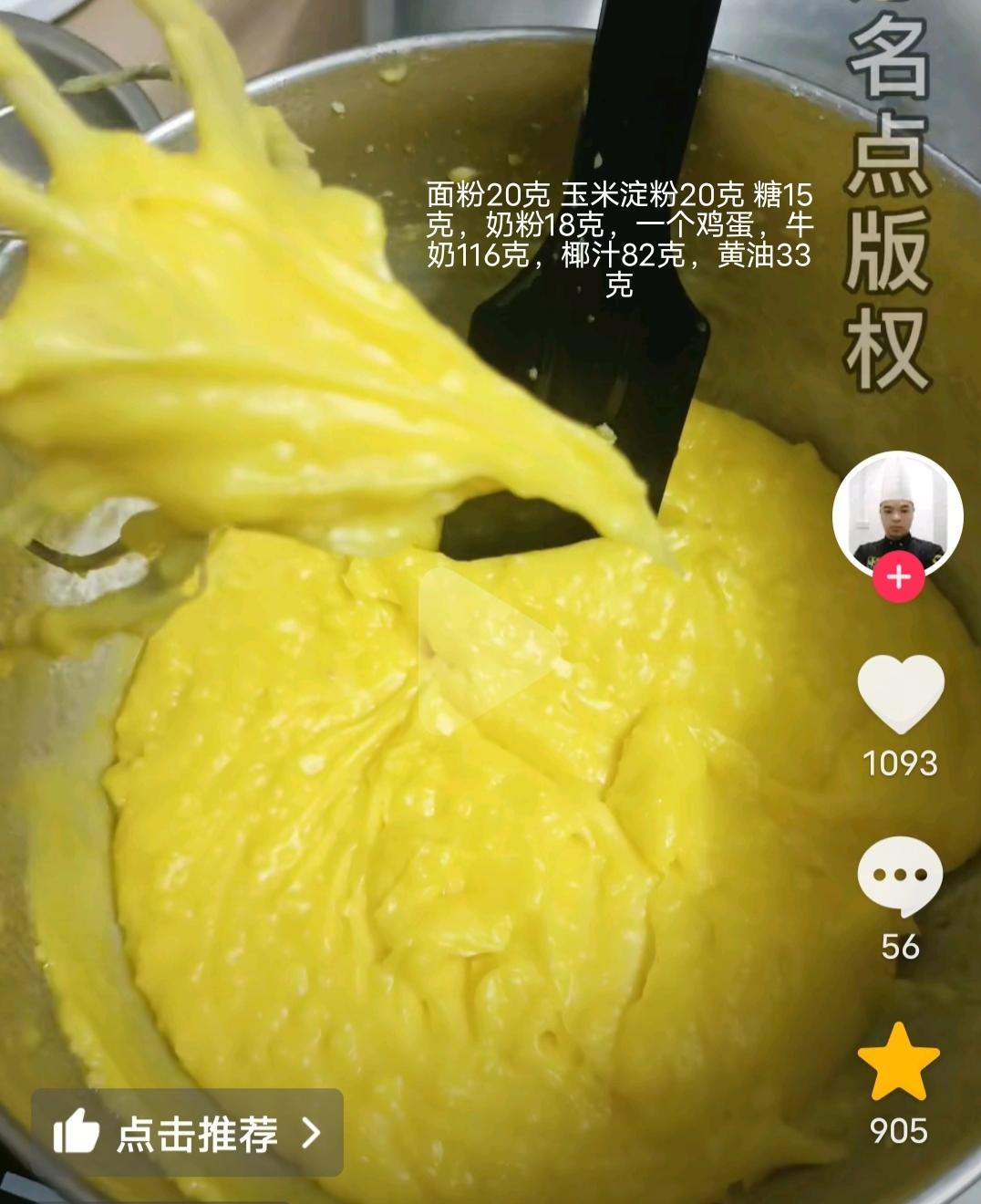This screenshot has height=1204, width=981.
Task: Like this video with the heart
Action: (900, 693)
